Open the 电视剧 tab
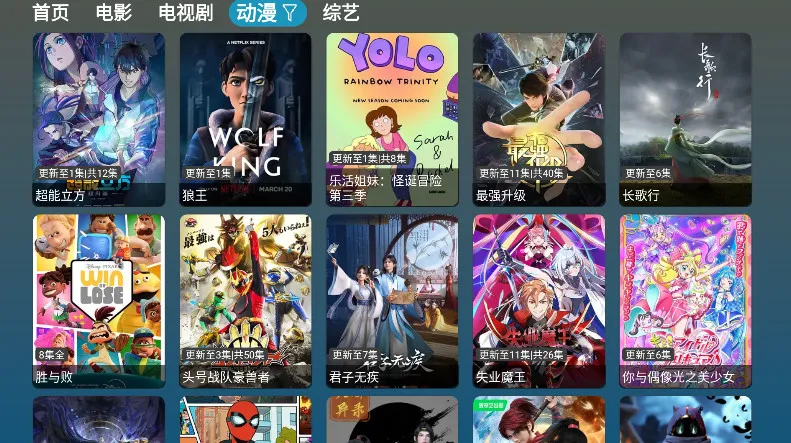The height and width of the screenshot is (443, 791). (x=186, y=13)
